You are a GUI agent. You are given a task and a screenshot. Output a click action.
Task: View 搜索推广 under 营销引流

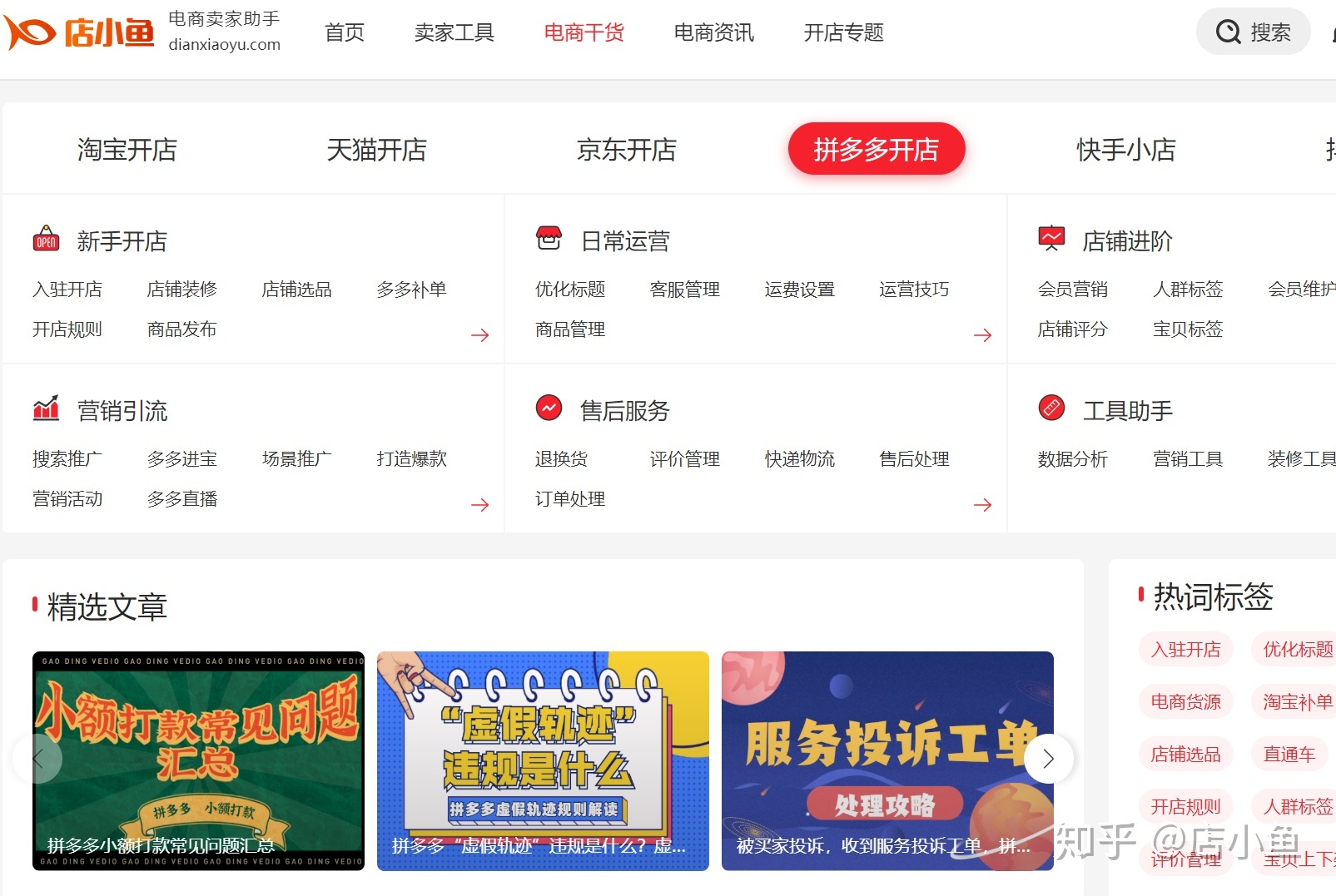pos(67,459)
